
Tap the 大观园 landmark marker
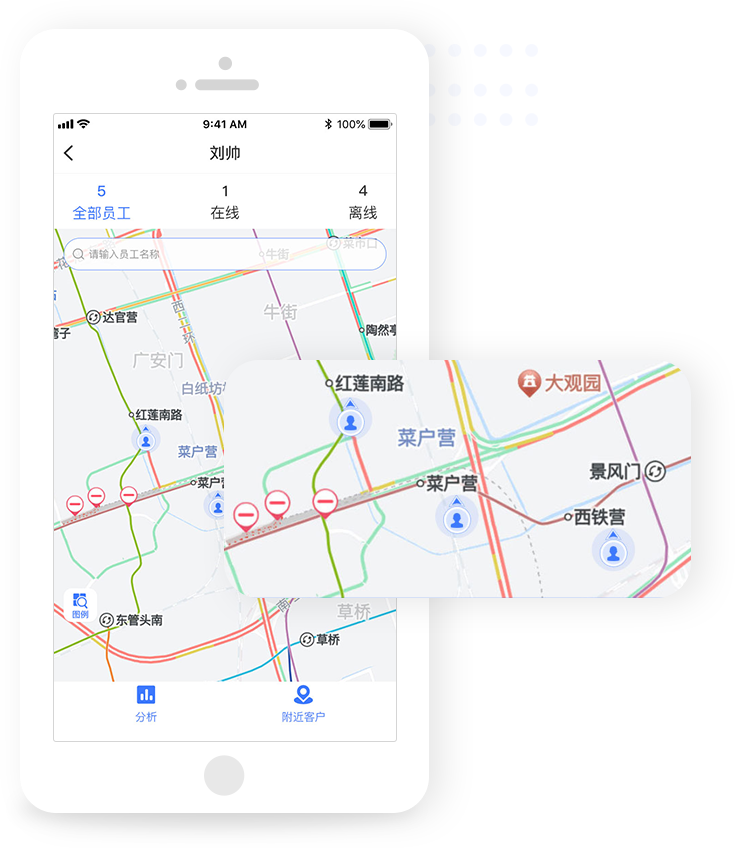[x=527, y=380]
